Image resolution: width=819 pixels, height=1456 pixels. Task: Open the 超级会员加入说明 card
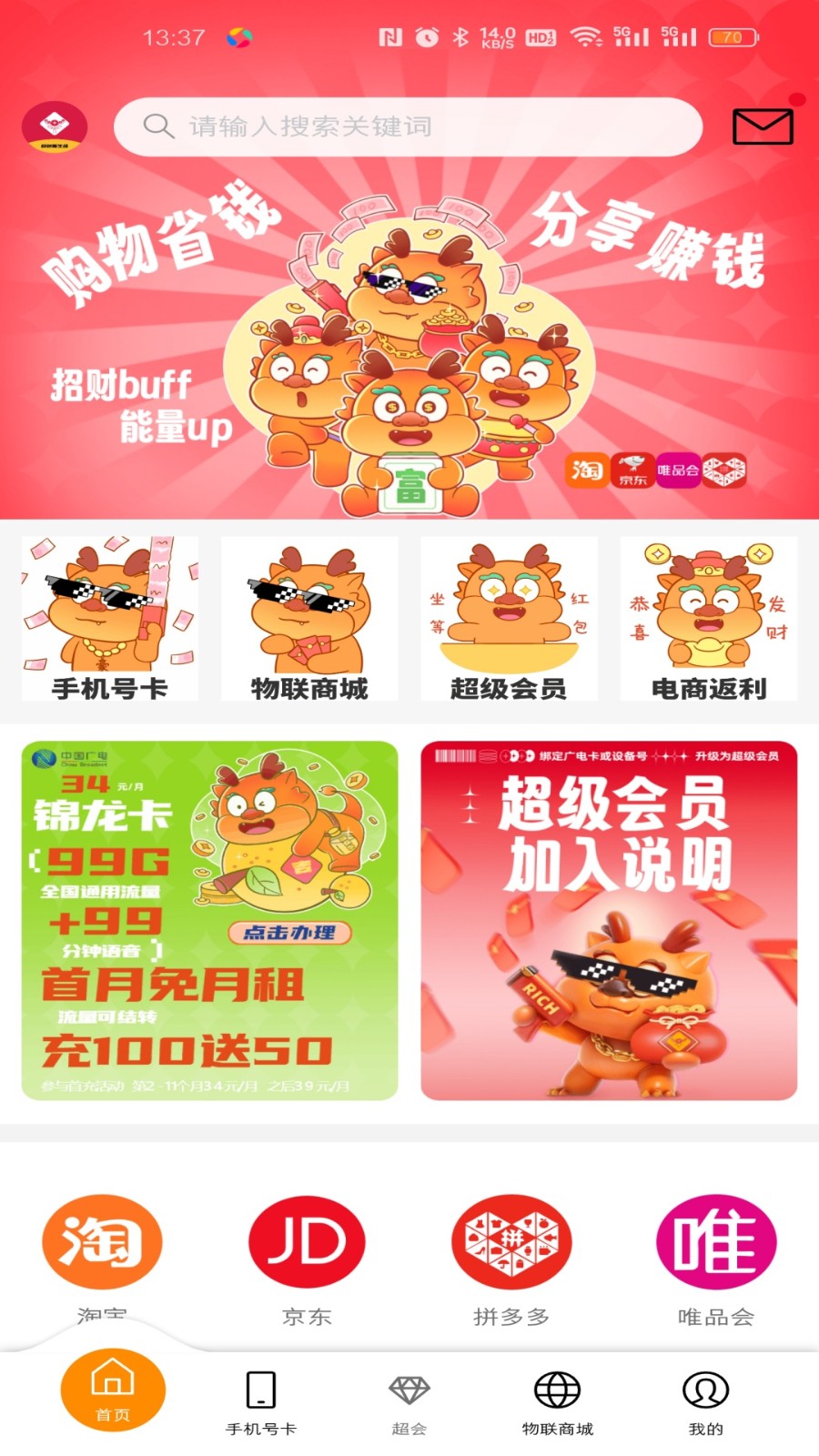(609, 920)
